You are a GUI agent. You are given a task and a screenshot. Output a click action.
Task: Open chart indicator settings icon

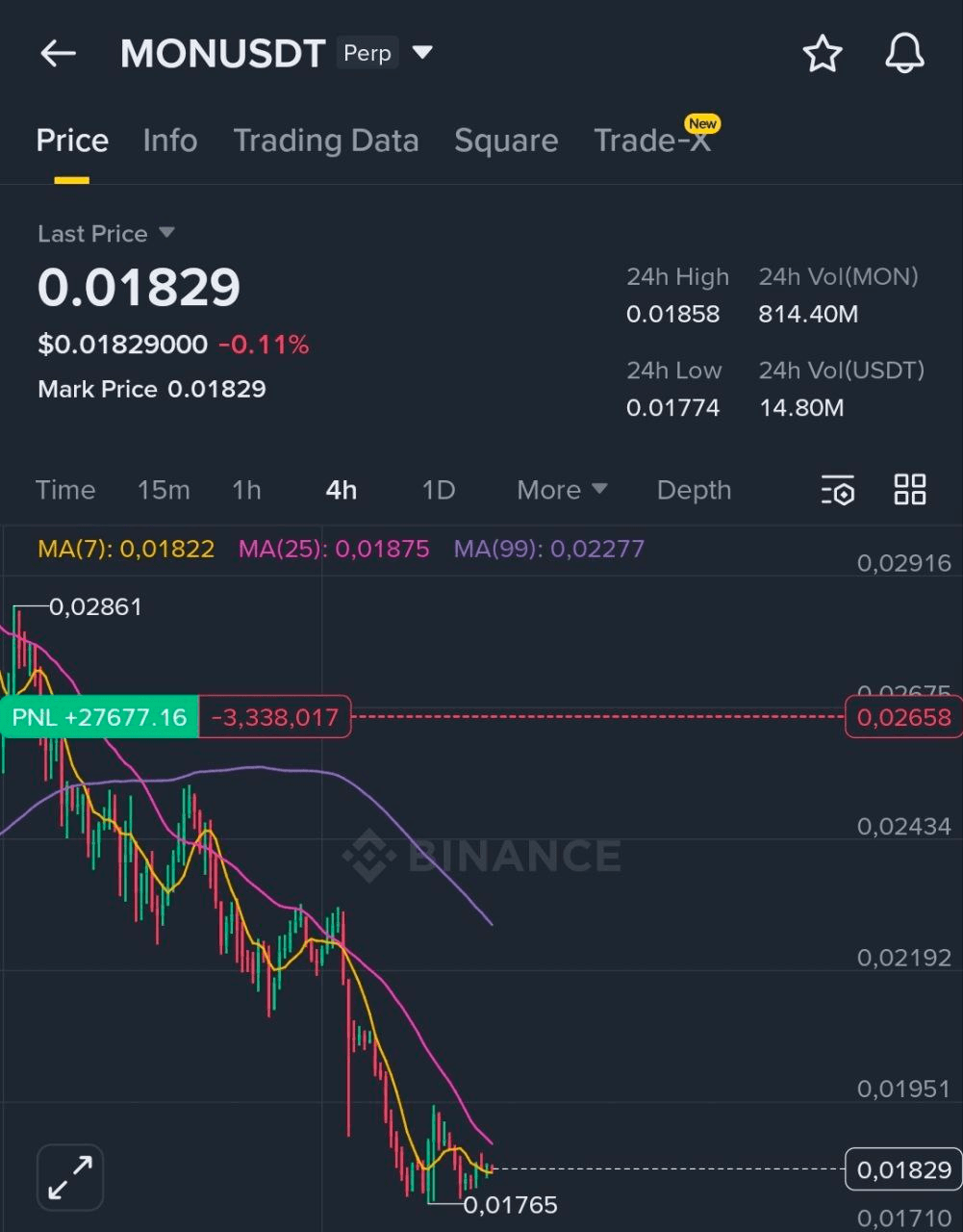click(x=838, y=490)
